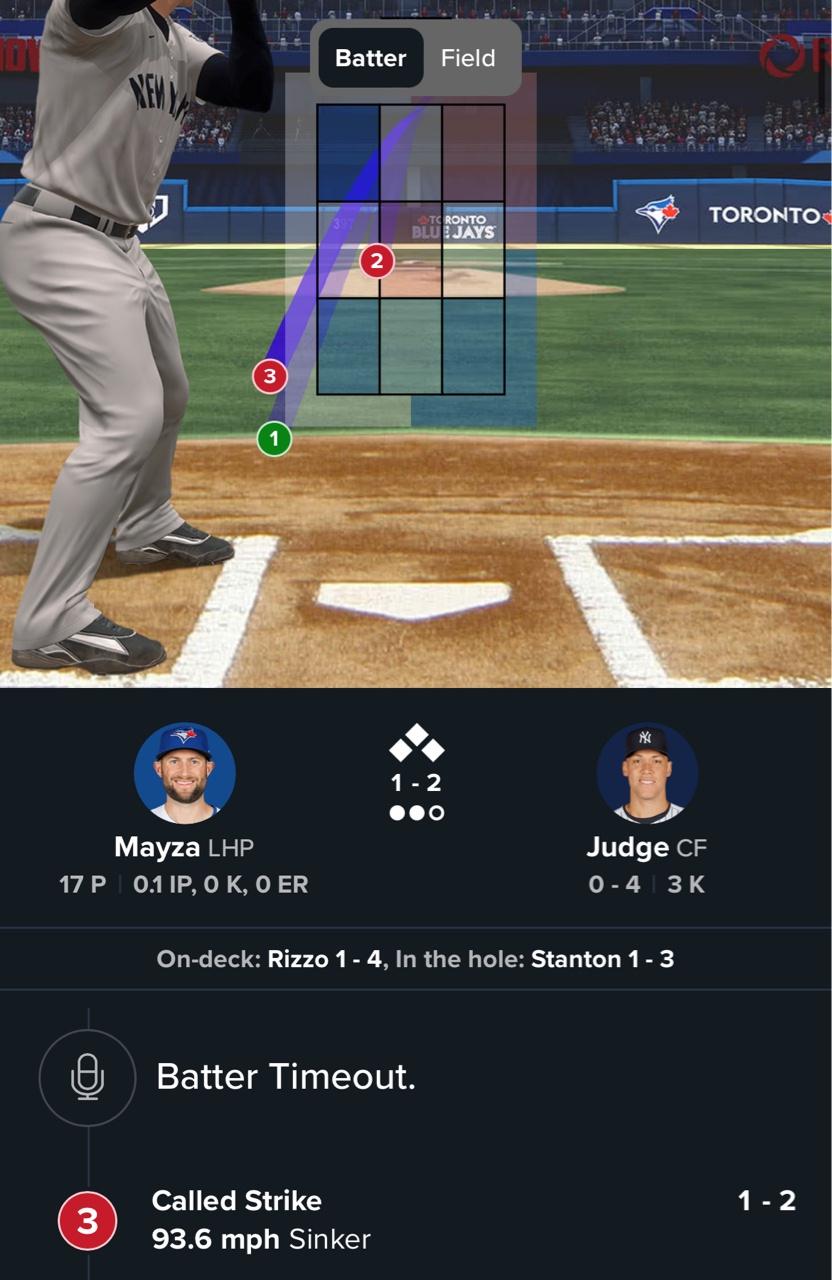Open pitcher Mayza's player photo

(185, 773)
